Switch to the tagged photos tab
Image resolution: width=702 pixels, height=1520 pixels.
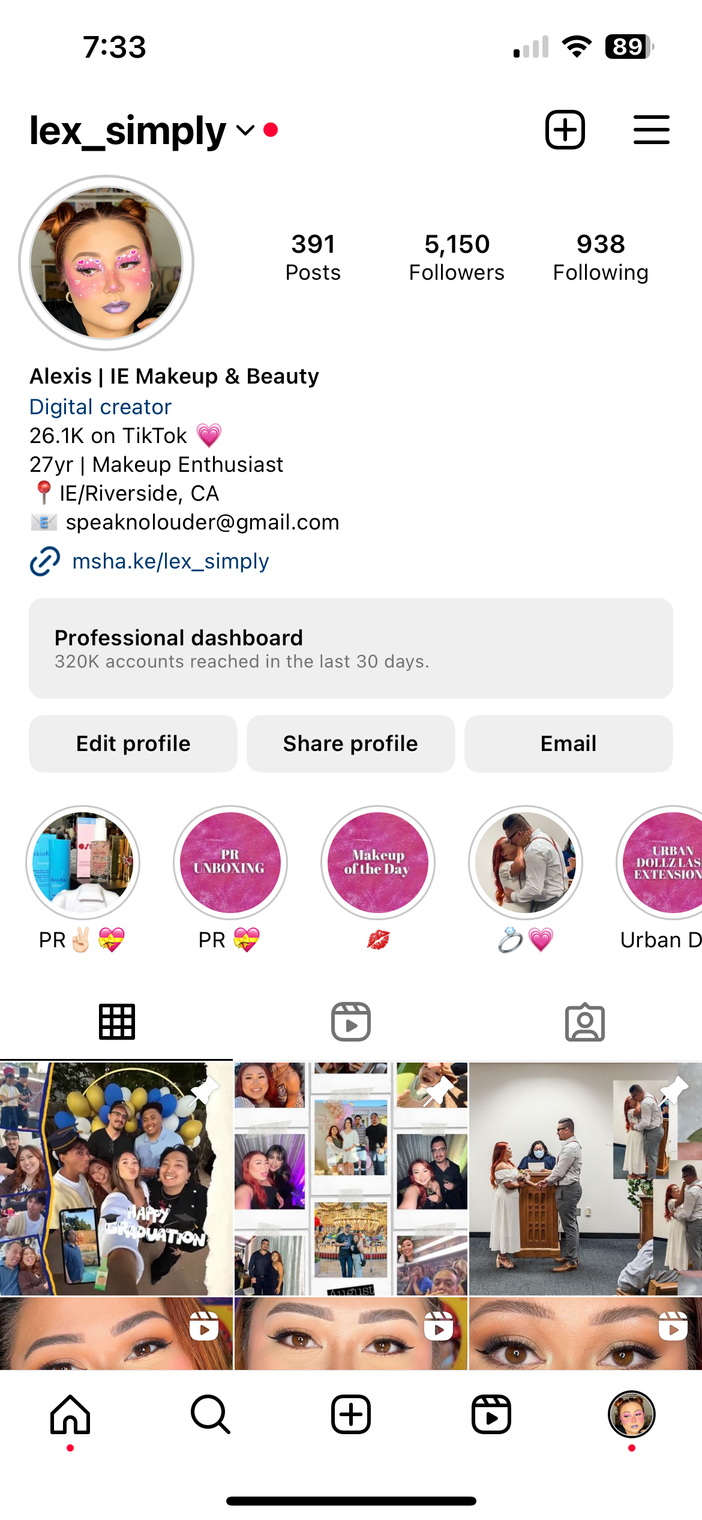pyautogui.click(x=584, y=1022)
